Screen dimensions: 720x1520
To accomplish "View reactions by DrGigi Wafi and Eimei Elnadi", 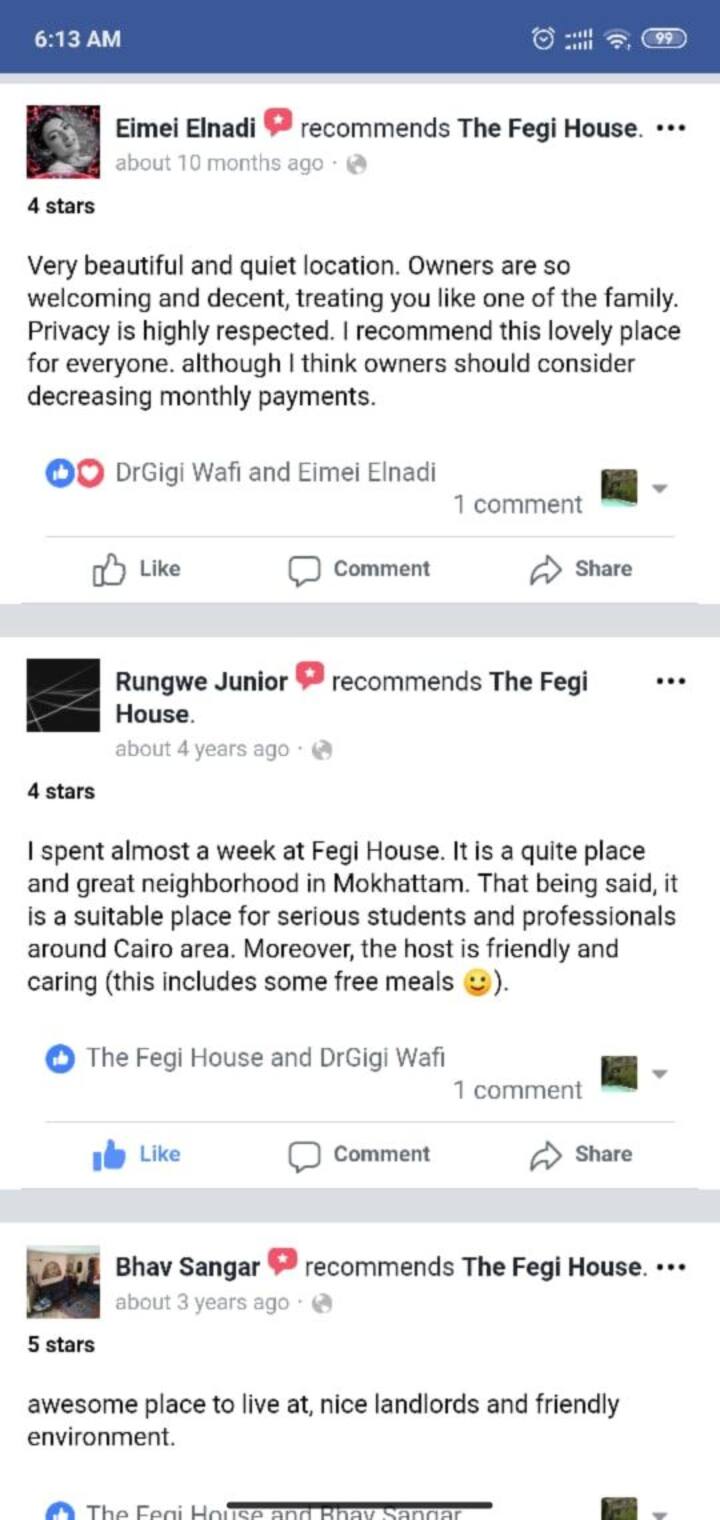I will (x=275, y=472).
